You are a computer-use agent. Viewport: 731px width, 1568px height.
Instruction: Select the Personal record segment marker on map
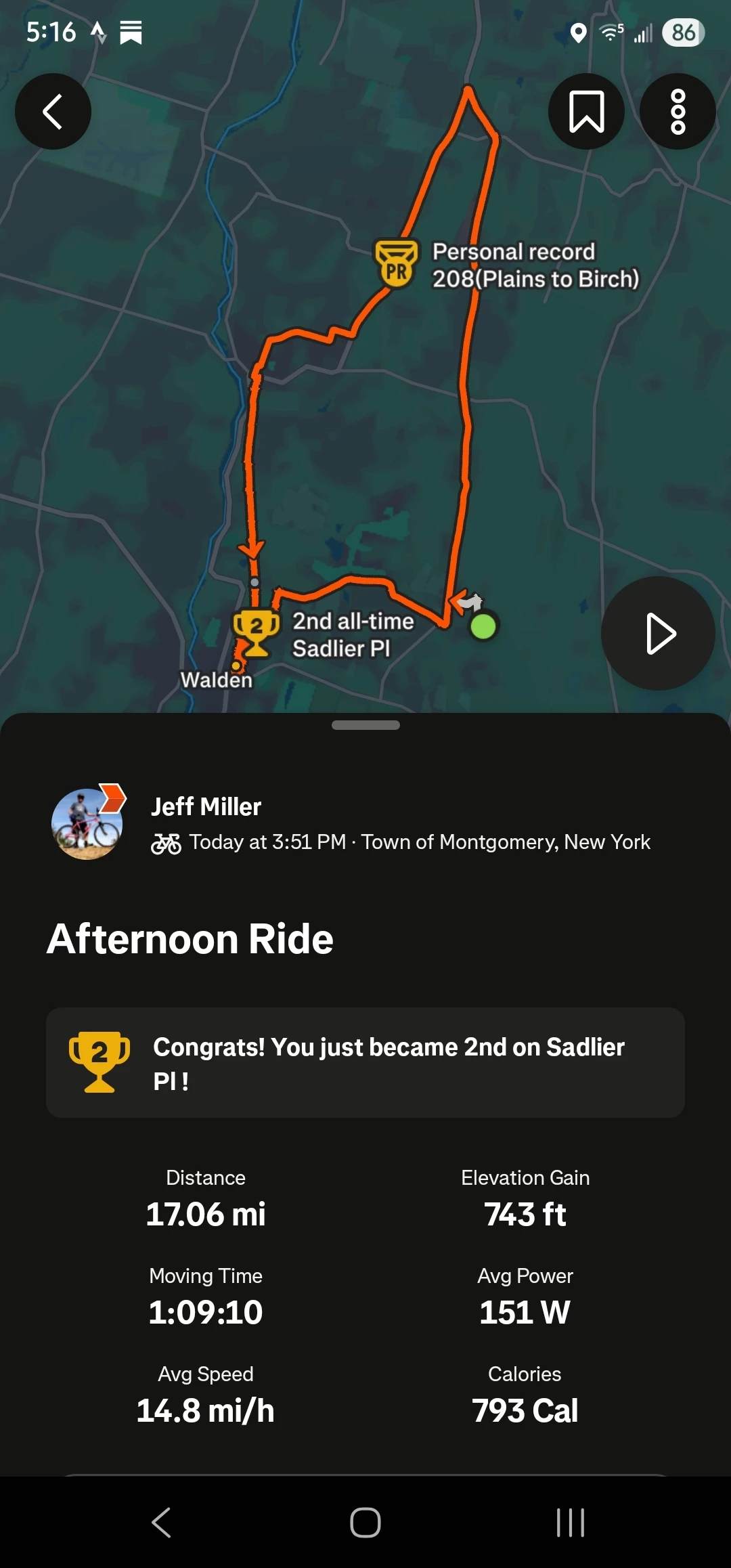click(x=397, y=264)
